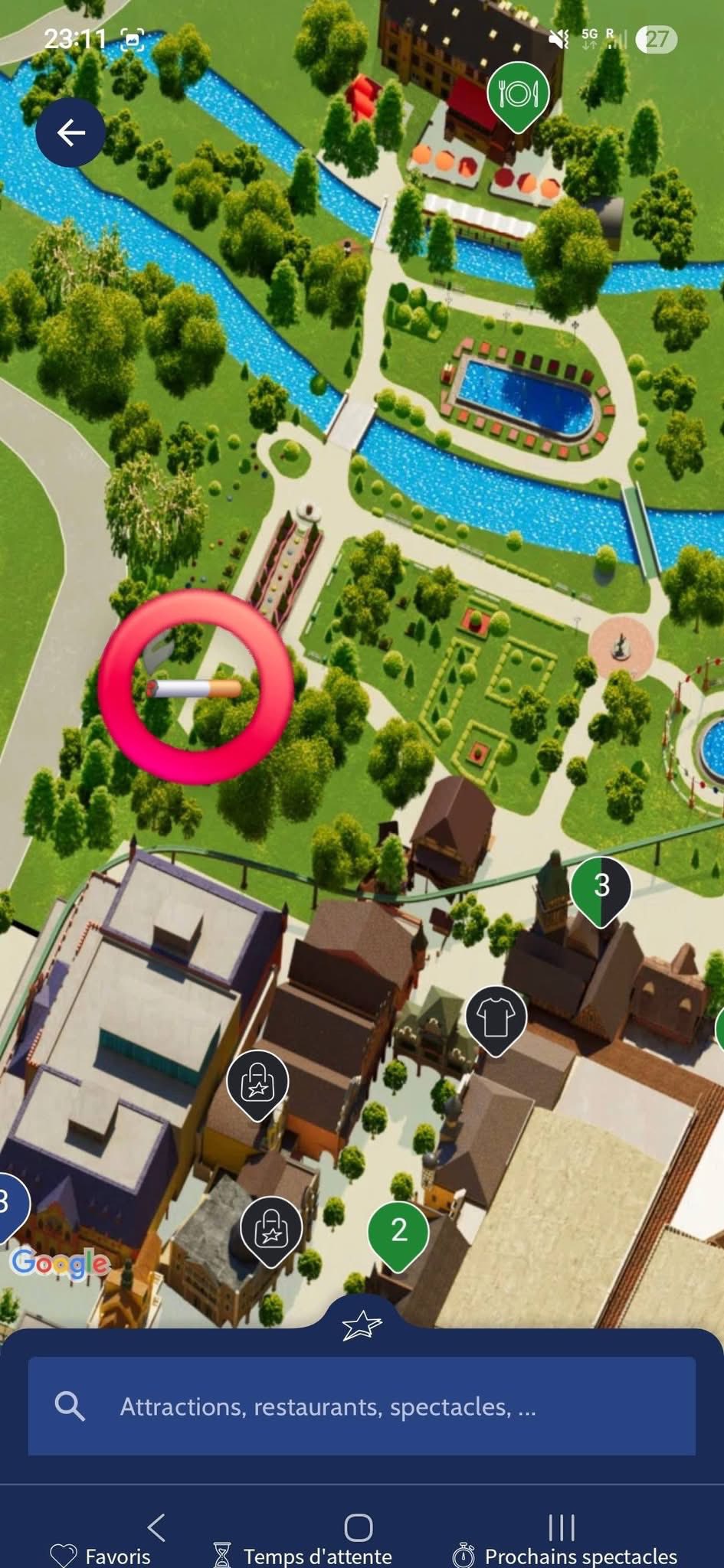Tap the smoking area marker
724x1568 pixels.
click(195, 688)
